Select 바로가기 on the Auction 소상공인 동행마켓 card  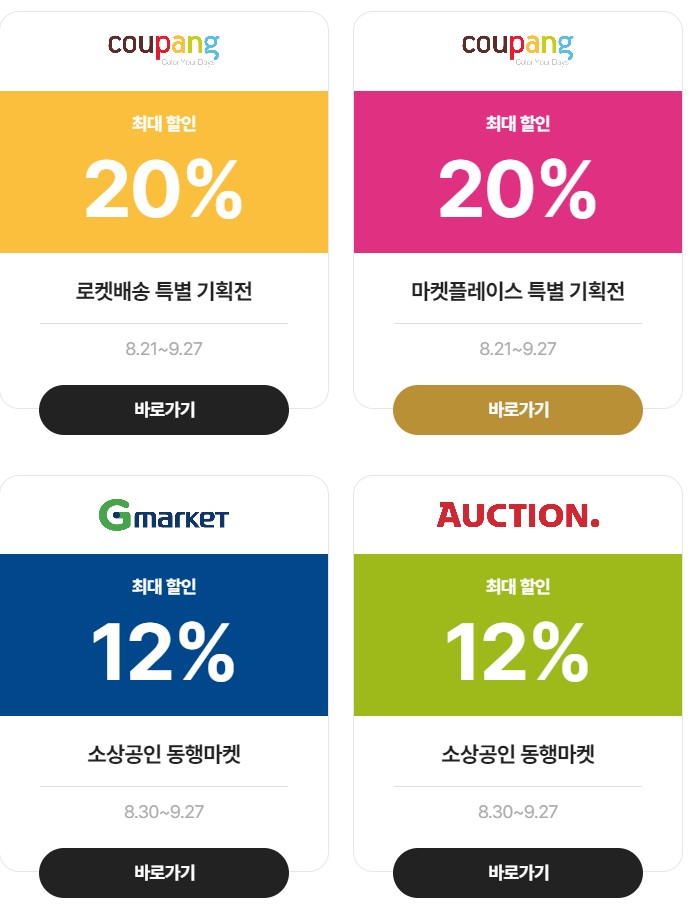click(518, 873)
